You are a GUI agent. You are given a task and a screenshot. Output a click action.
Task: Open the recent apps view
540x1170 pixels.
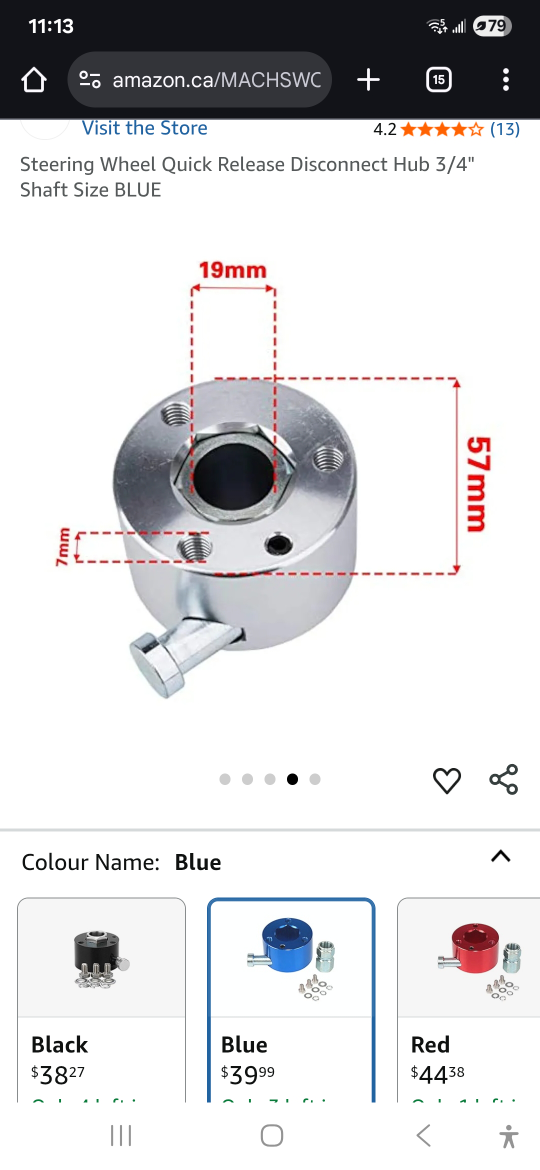pos(121,1136)
